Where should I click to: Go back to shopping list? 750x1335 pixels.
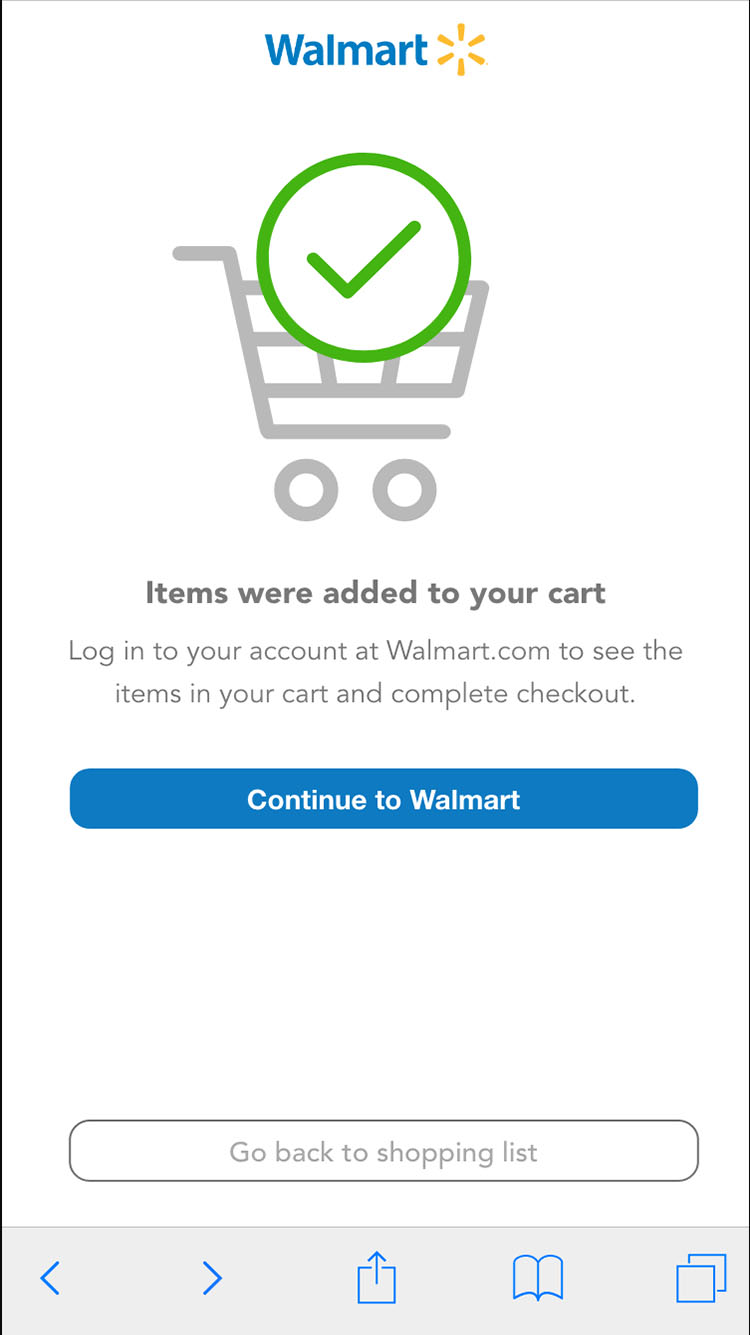pyautogui.click(x=383, y=1151)
